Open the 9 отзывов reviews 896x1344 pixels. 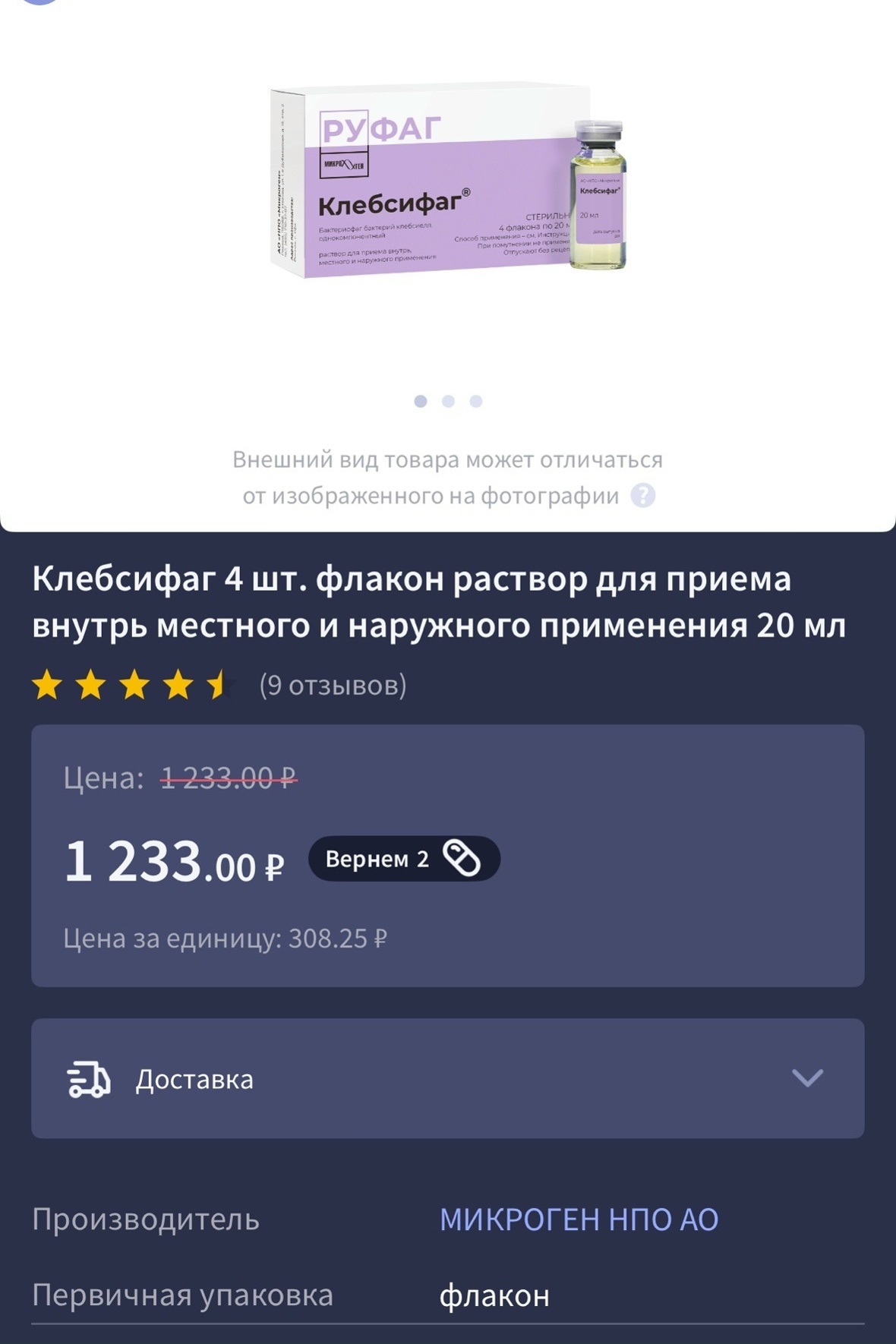click(x=333, y=685)
